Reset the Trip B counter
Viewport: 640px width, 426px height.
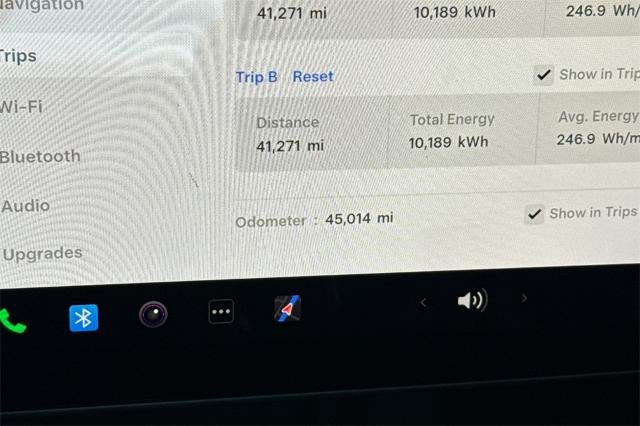point(313,77)
